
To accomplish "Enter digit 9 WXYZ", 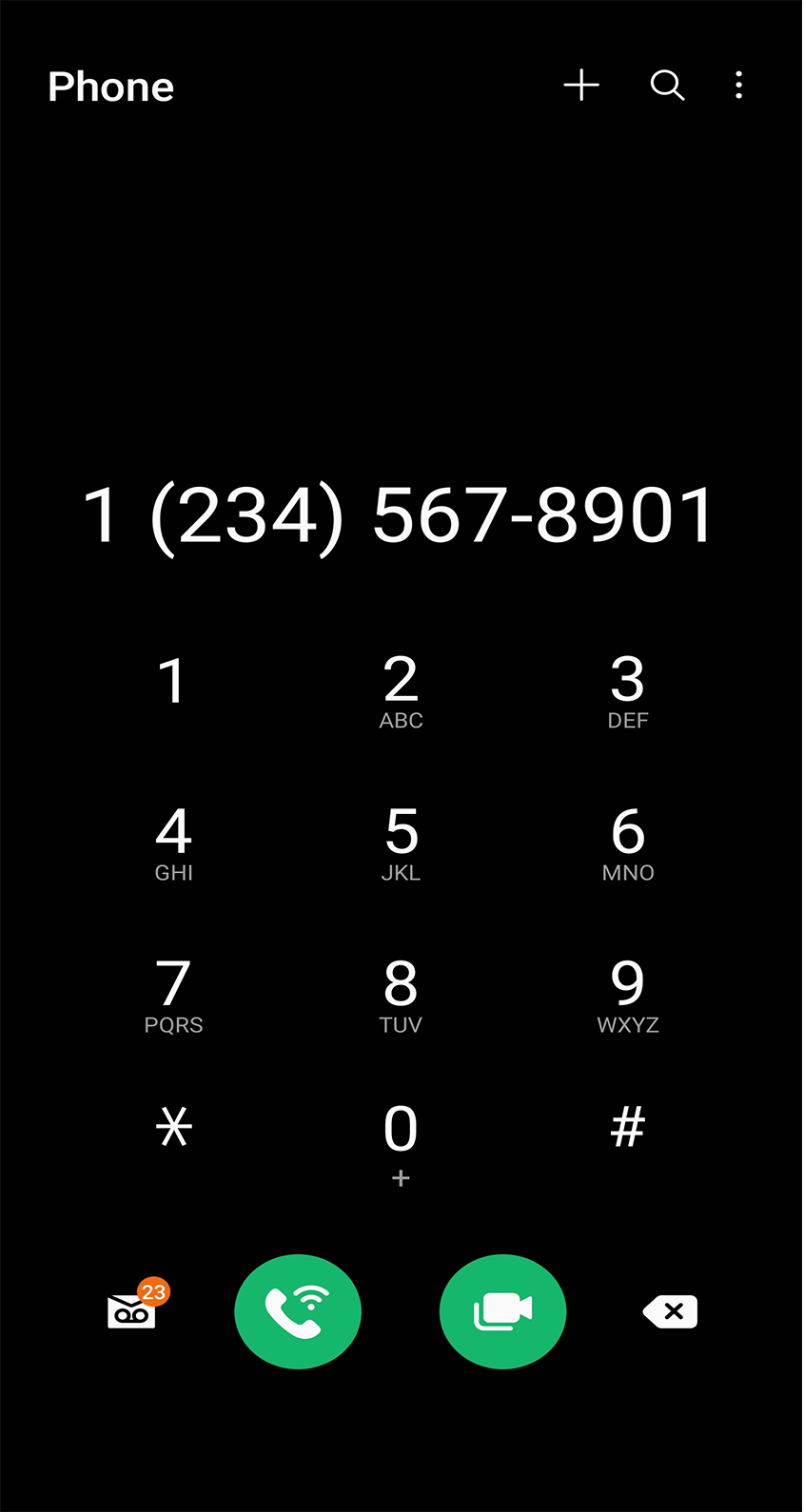I will (x=628, y=994).
